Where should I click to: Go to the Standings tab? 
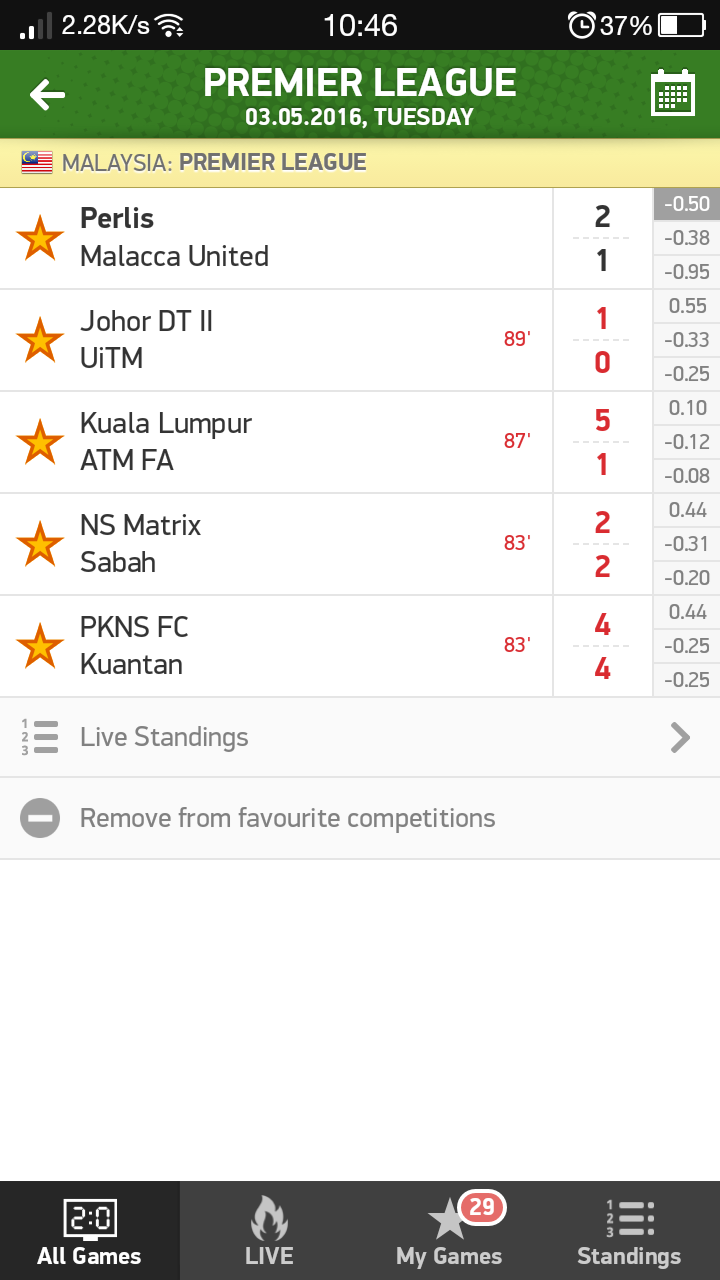pos(629,1231)
